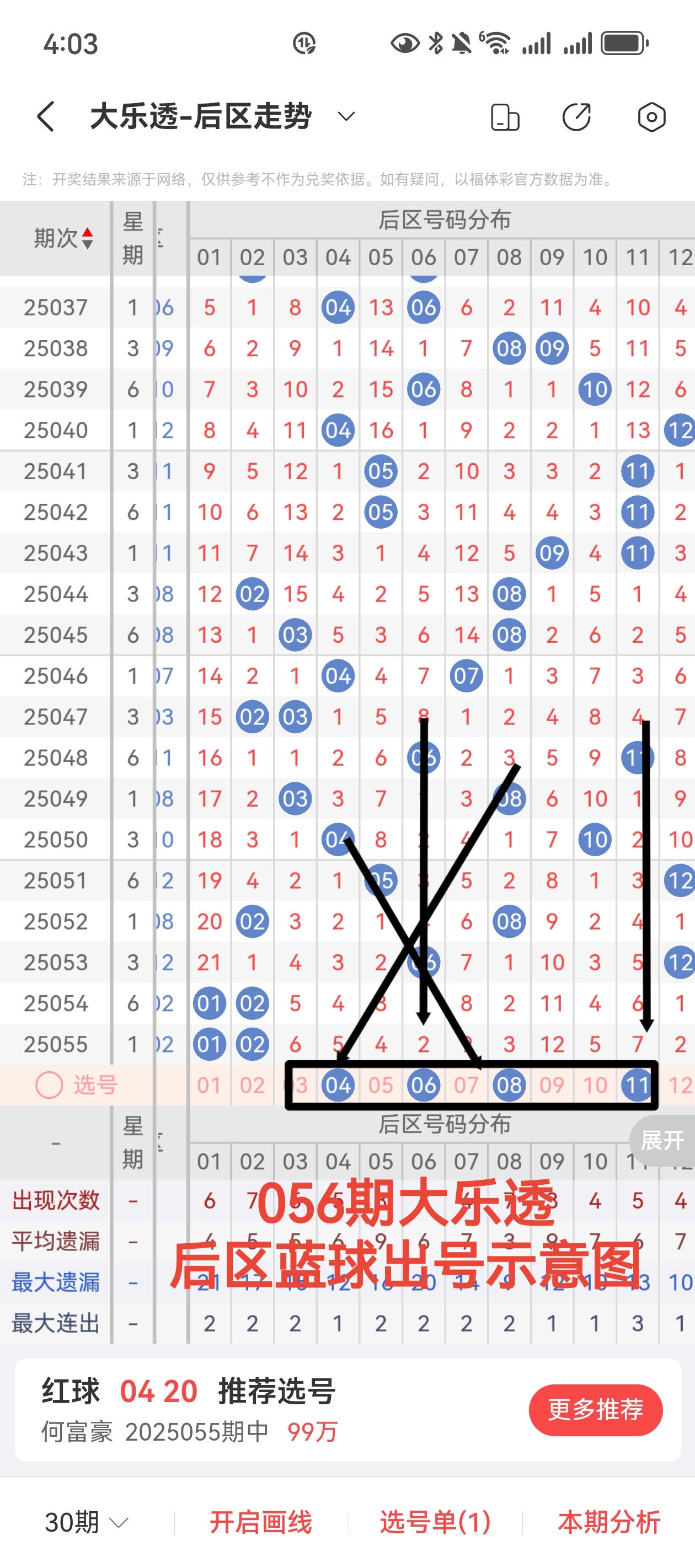The image size is (695, 1568).
Task: Open the 选号单(1) selection list
Action: pyautogui.click(x=435, y=1522)
